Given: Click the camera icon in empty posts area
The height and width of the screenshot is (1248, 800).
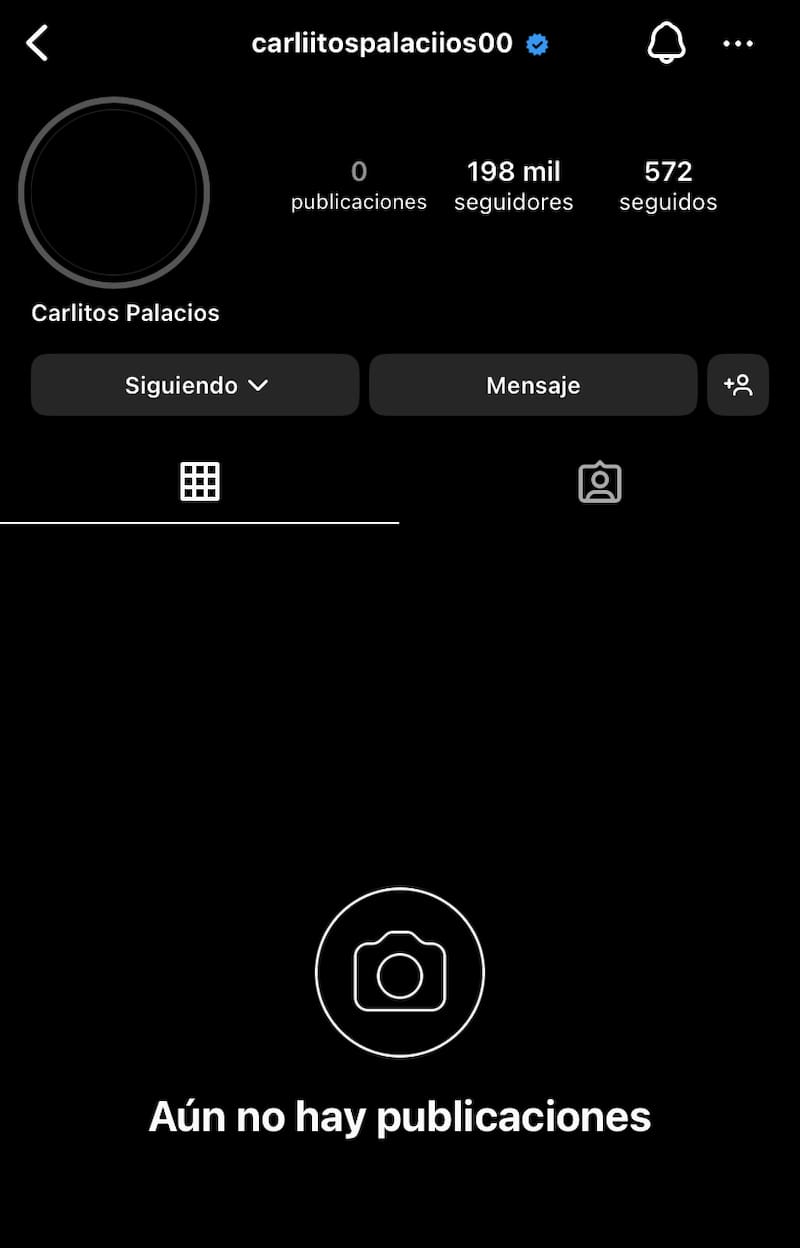Looking at the screenshot, I should [399, 971].
